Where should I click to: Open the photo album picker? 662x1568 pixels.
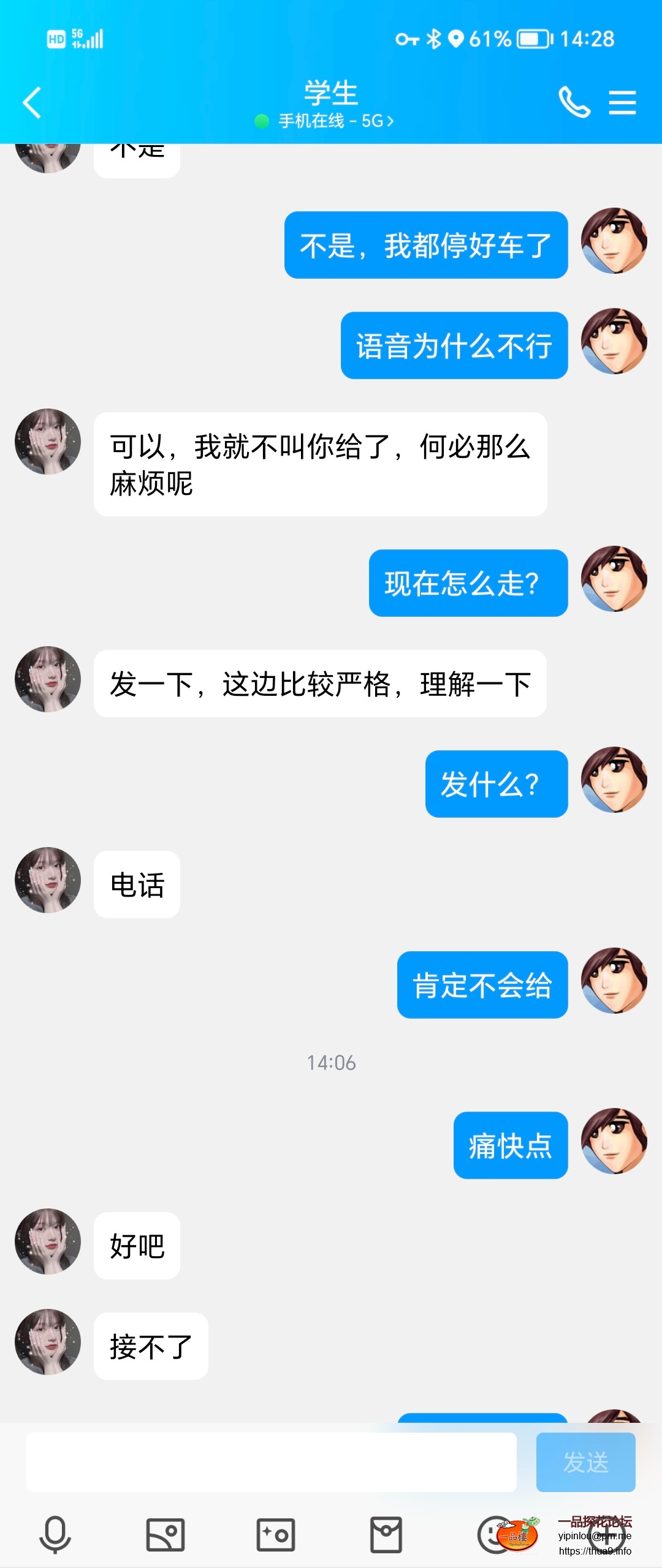tap(165, 1535)
